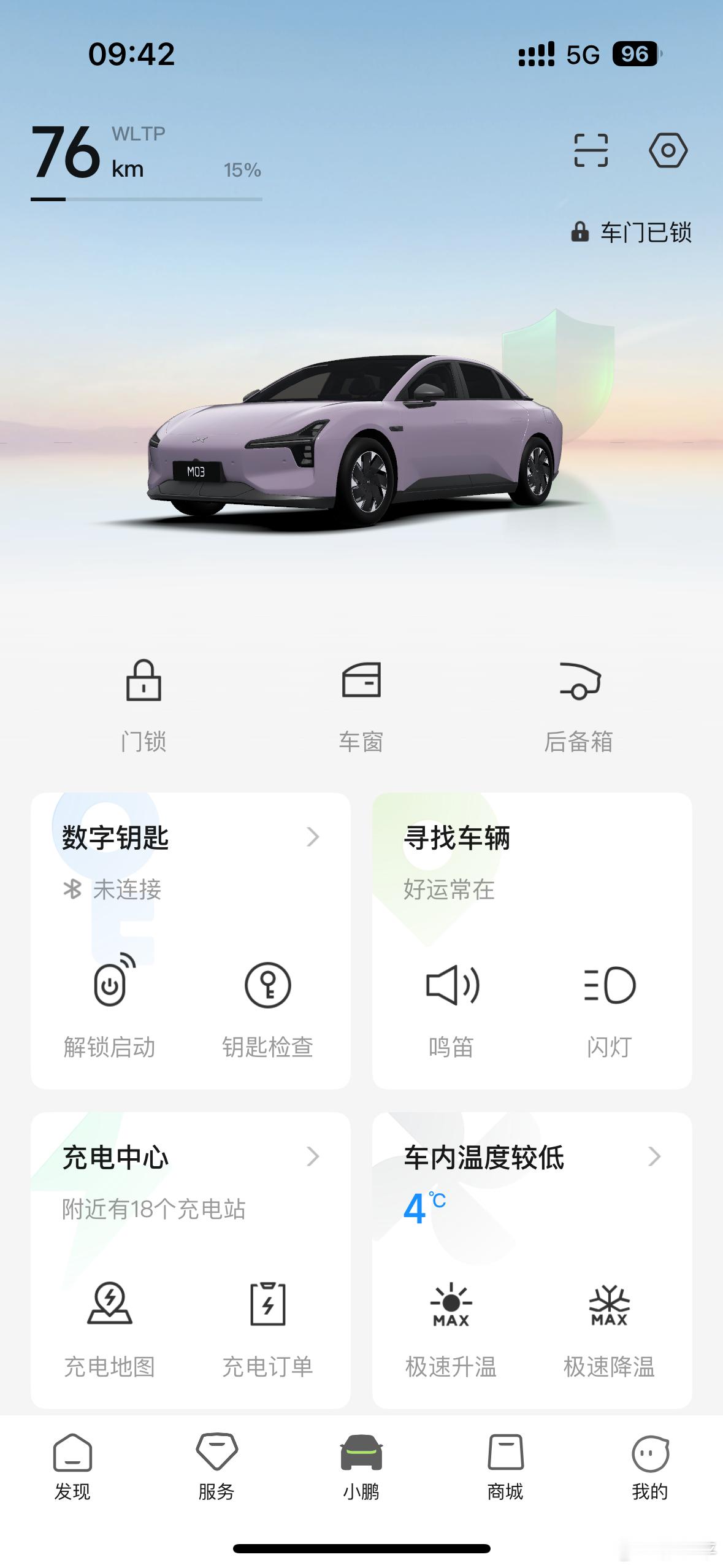Open the 车内温度较低 climate card

click(x=531, y=1158)
